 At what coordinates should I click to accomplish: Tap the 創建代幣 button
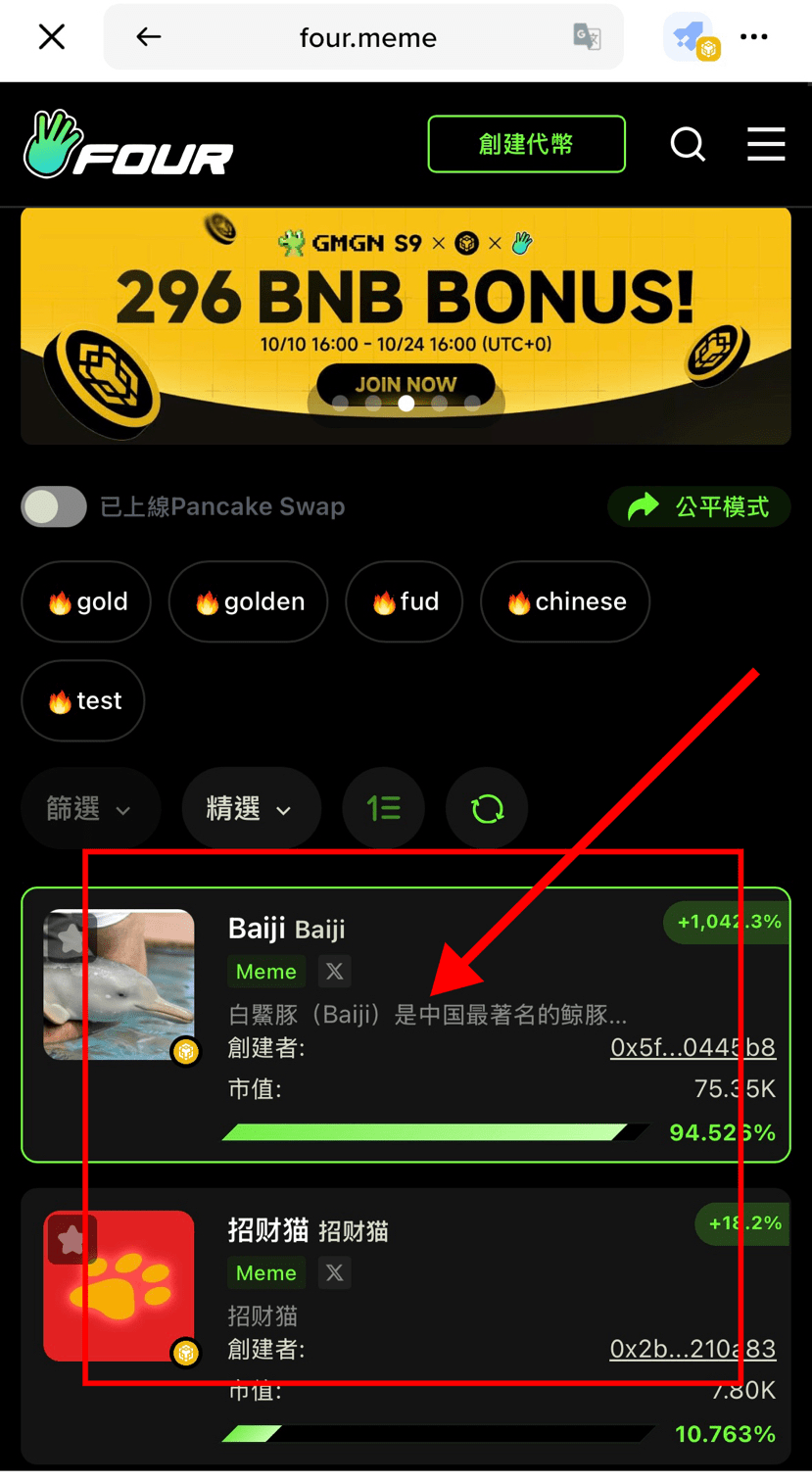pyautogui.click(x=526, y=144)
